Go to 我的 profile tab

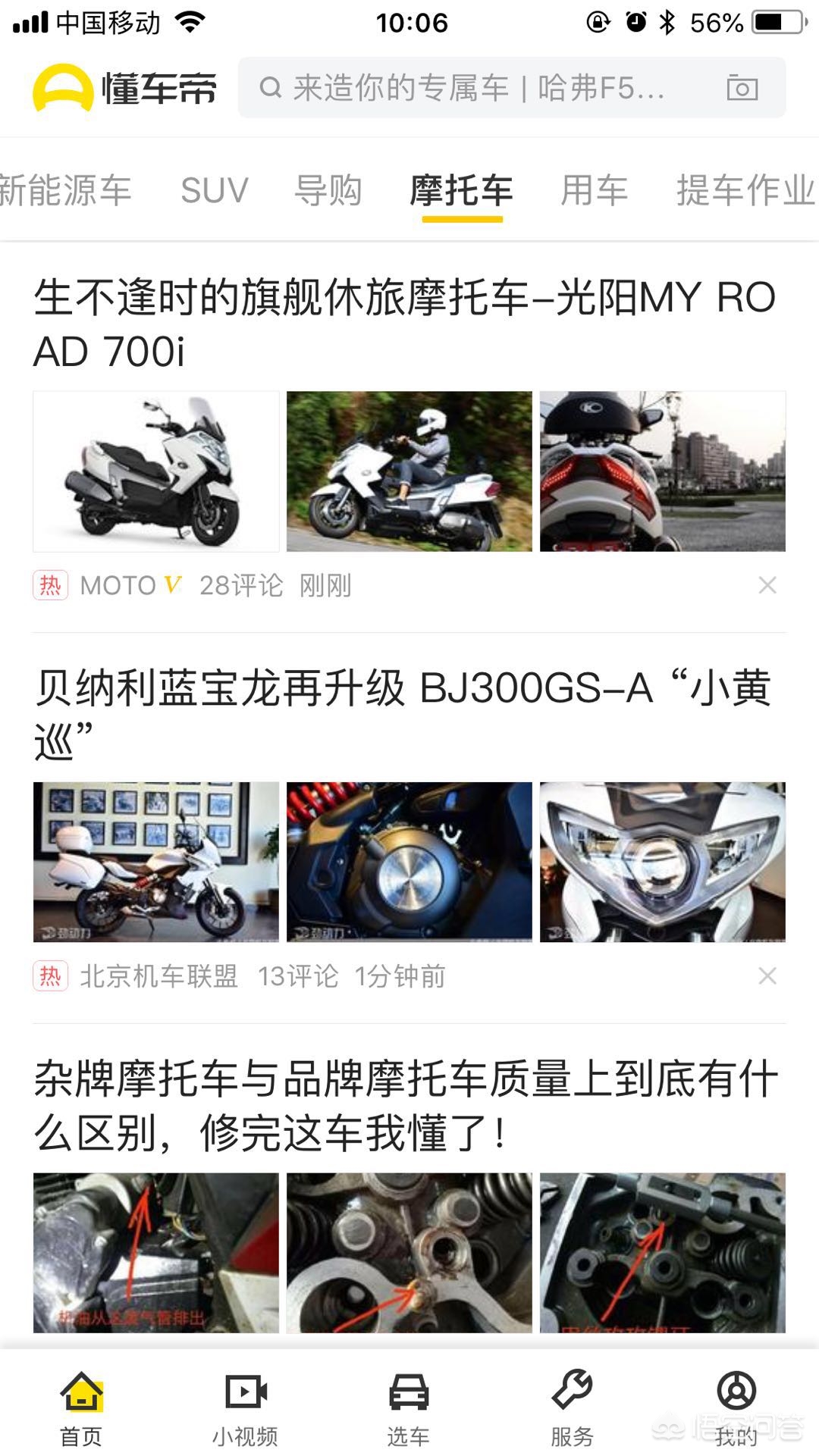tap(736, 1409)
